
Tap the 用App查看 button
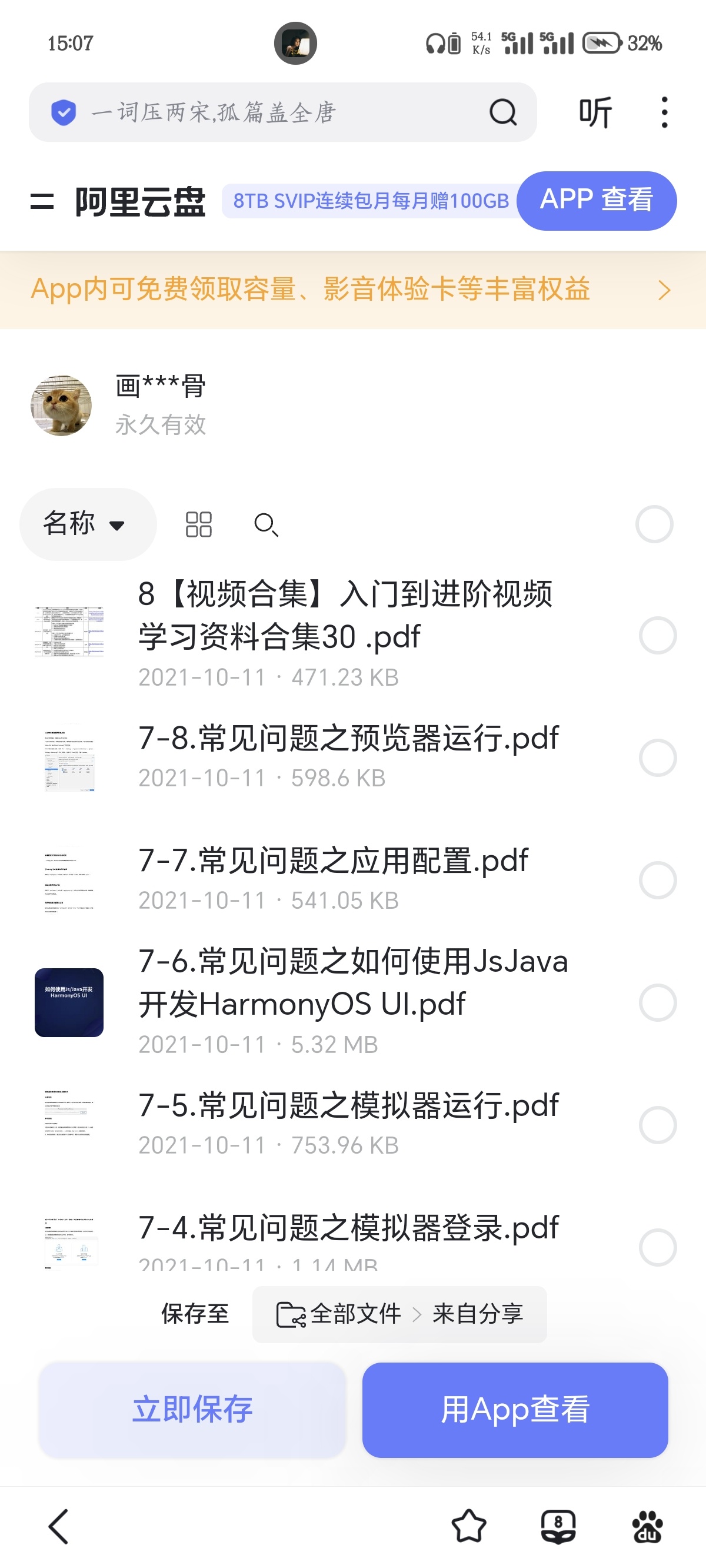(515, 1410)
